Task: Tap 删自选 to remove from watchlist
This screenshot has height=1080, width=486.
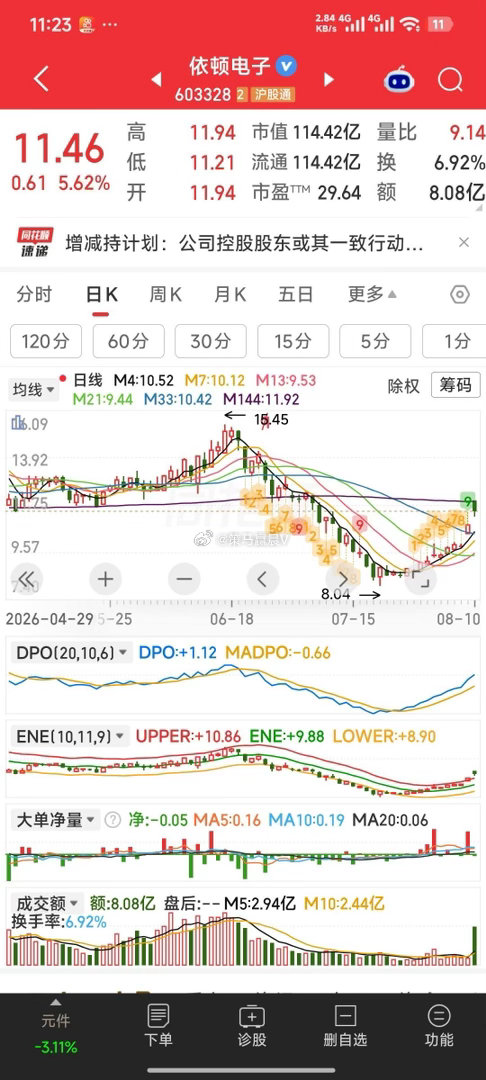Action: pyautogui.click(x=346, y=1026)
